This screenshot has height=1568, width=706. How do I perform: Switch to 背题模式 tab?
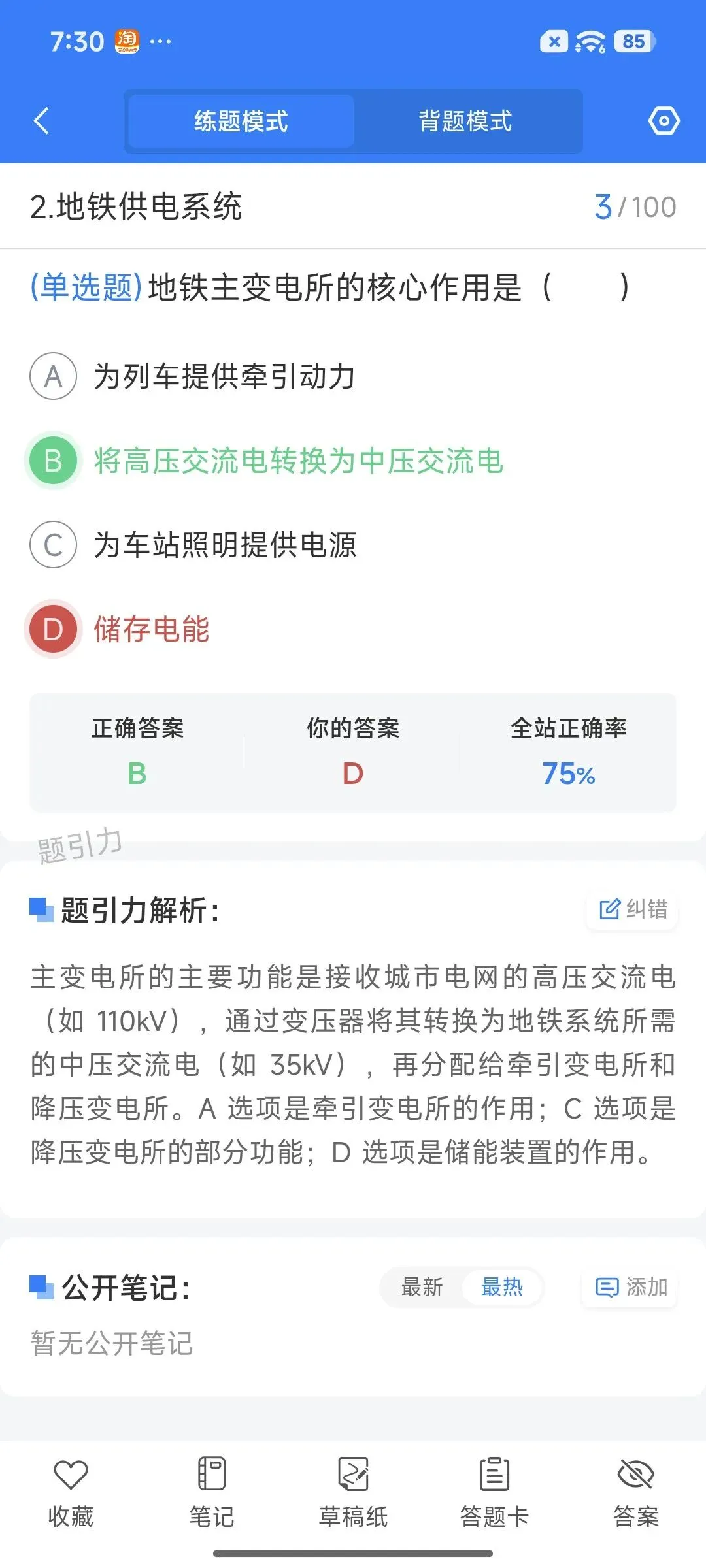point(465,122)
